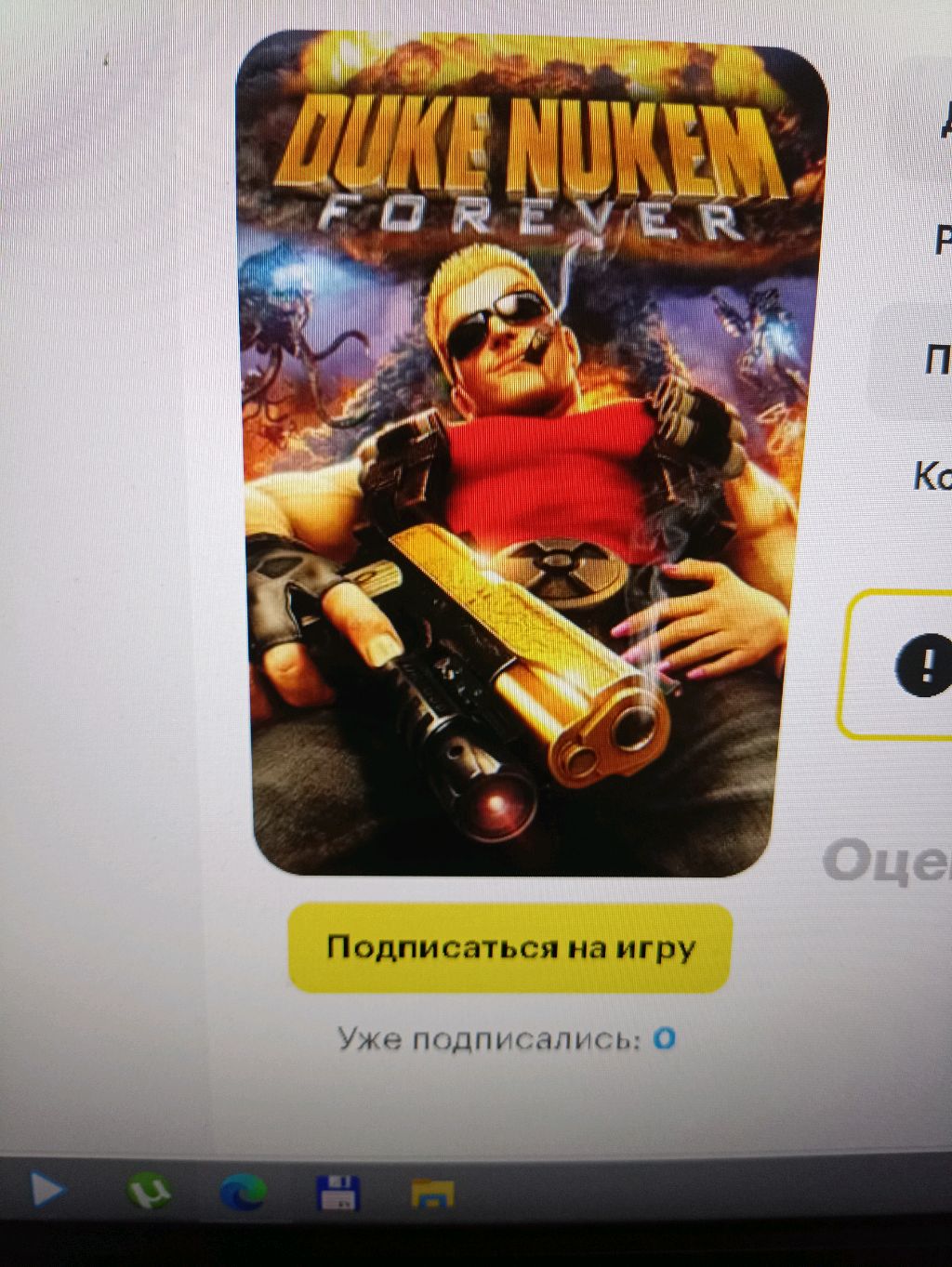Open the floppy disk app in taskbar

(x=337, y=1193)
